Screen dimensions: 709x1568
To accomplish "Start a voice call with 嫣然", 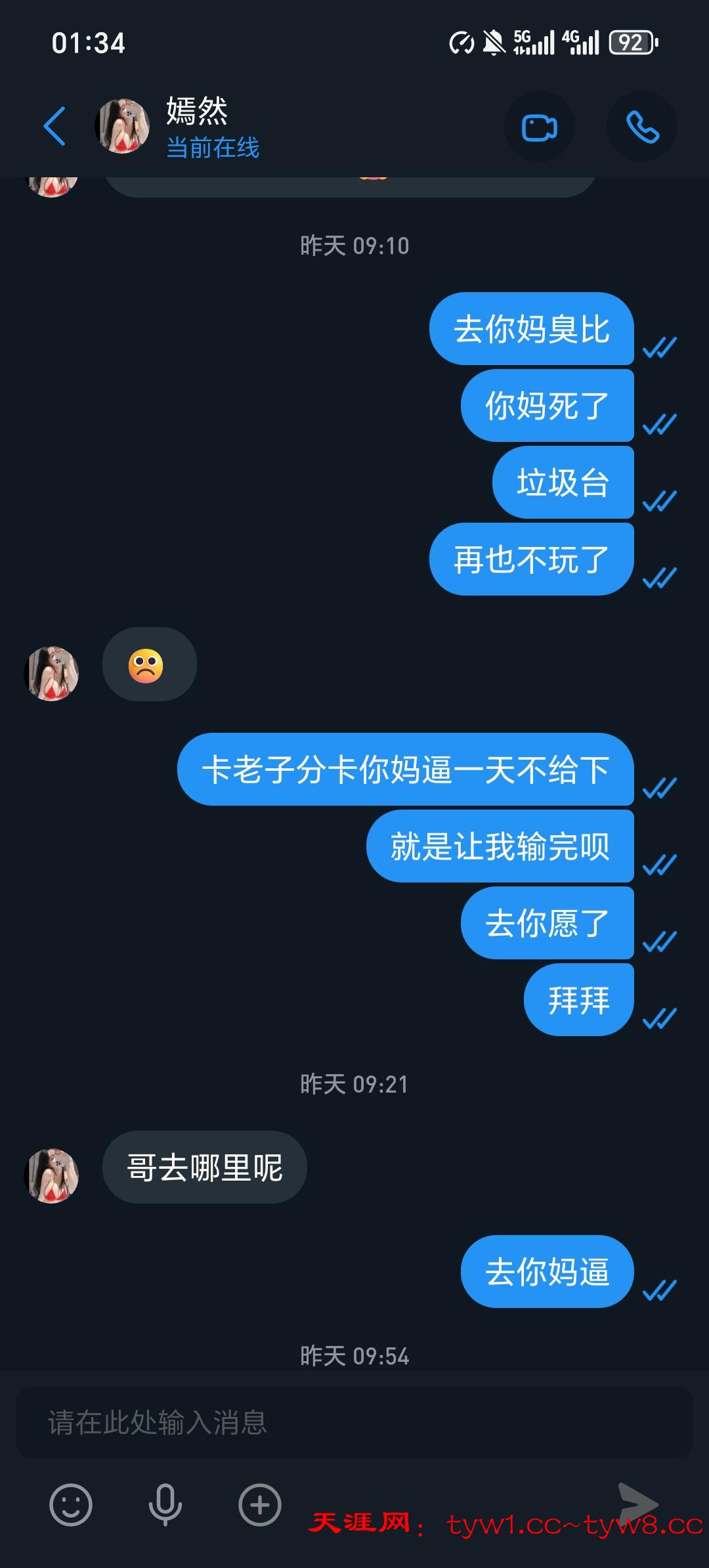I will tap(642, 127).
